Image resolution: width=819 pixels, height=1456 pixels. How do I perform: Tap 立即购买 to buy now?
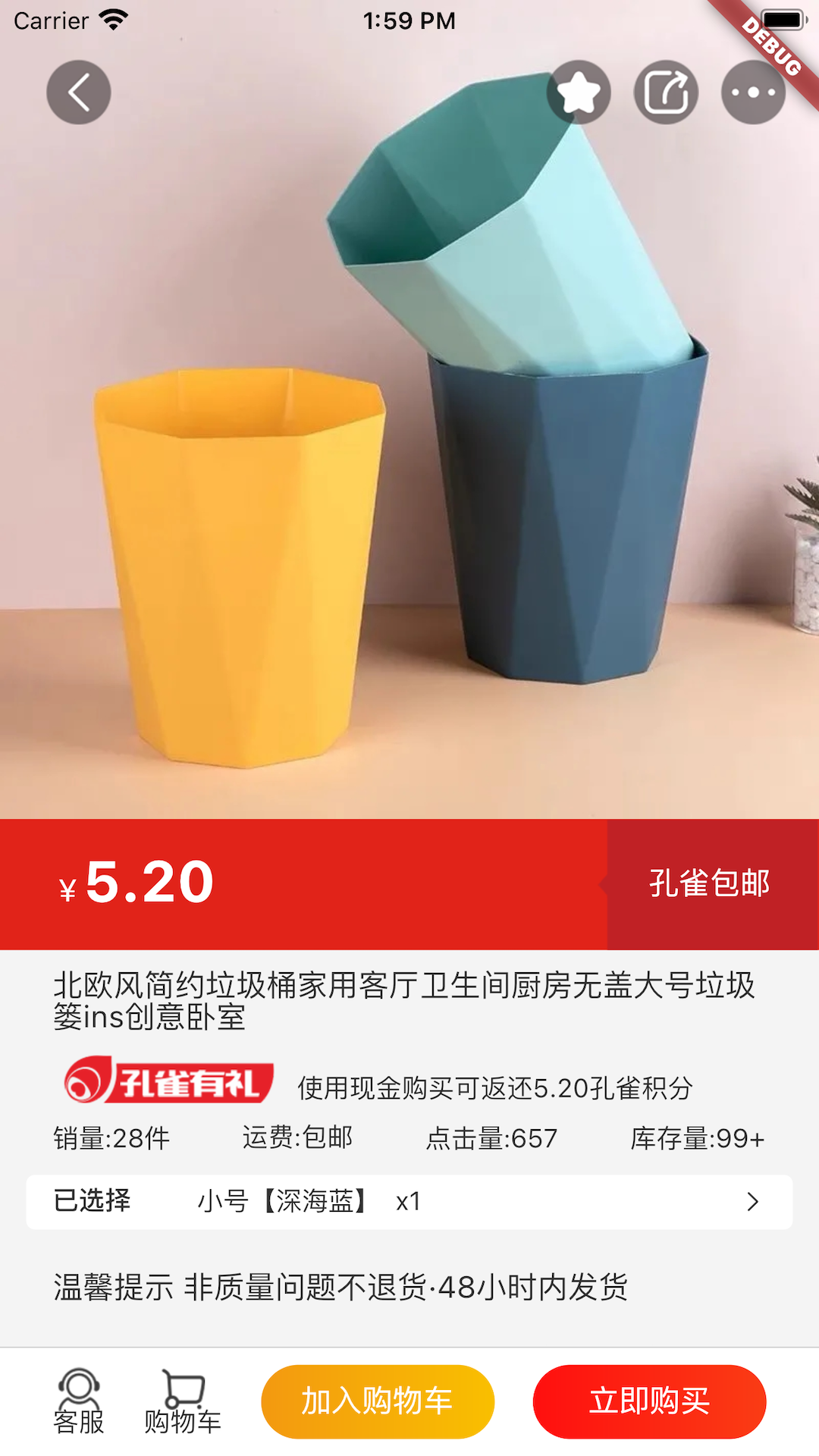(649, 1401)
